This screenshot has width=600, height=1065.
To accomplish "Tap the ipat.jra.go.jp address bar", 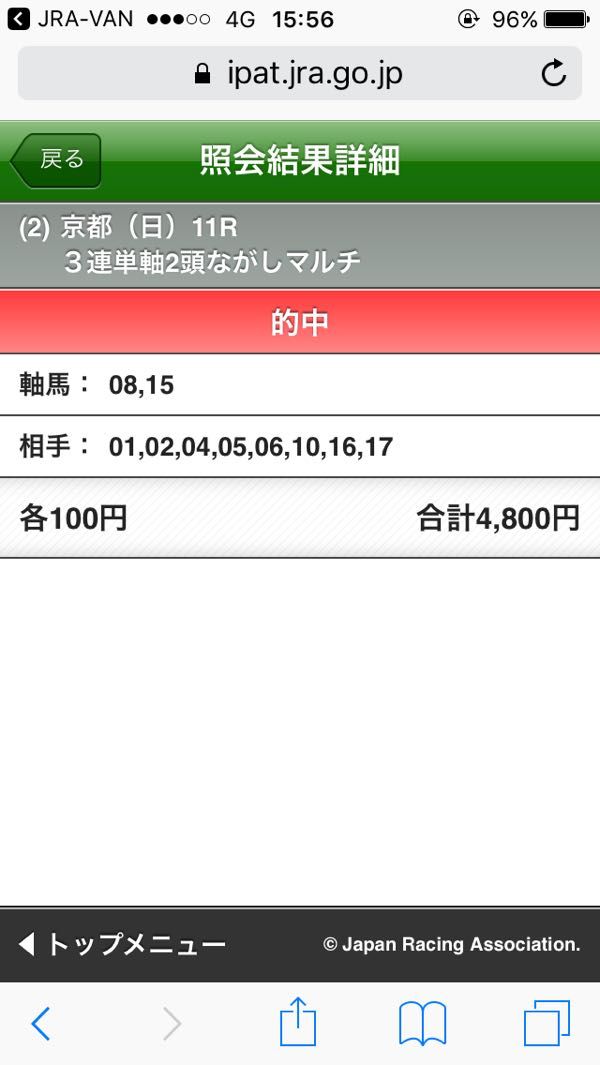I will coord(298,73).
